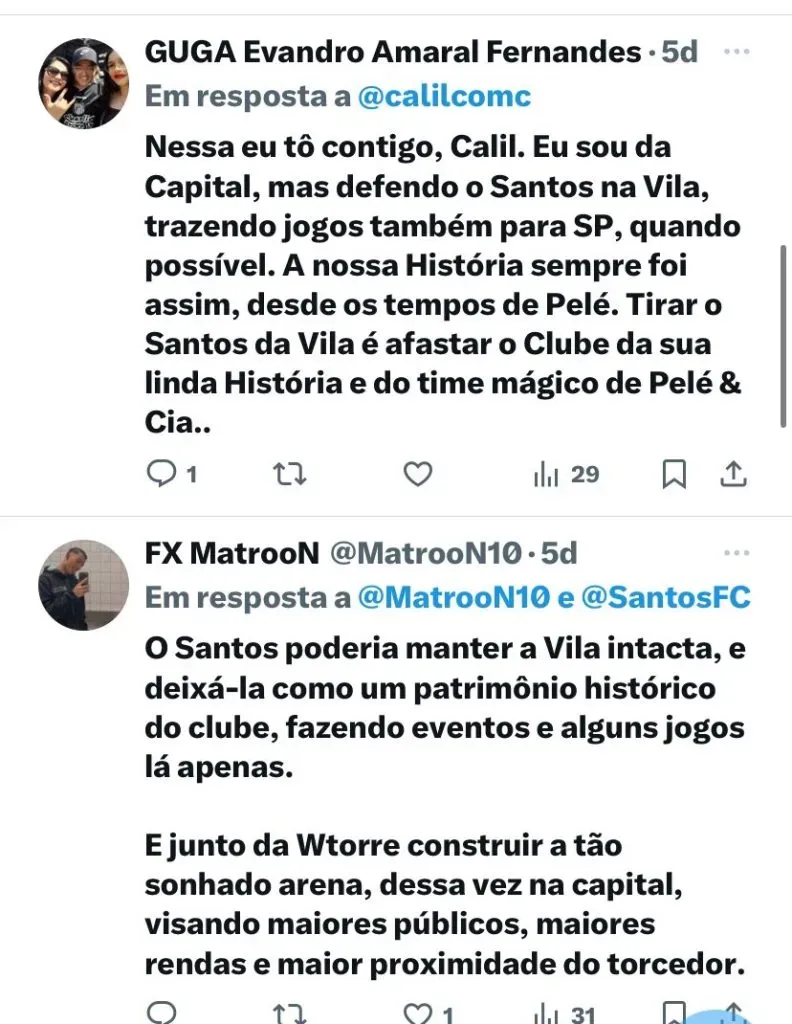Reply to GUGA Evandro's post
Image resolution: width=792 pixels, height=1024 pixels.
pyautogui.click(x=161, y=474)
